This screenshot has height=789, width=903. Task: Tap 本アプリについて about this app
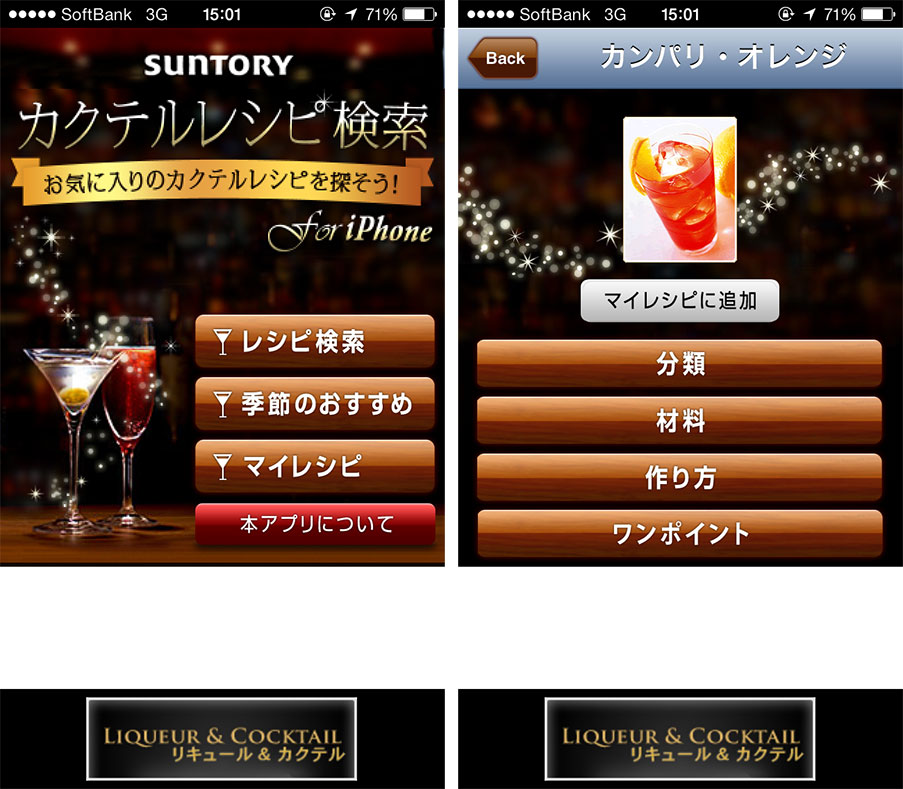[315, 524]
